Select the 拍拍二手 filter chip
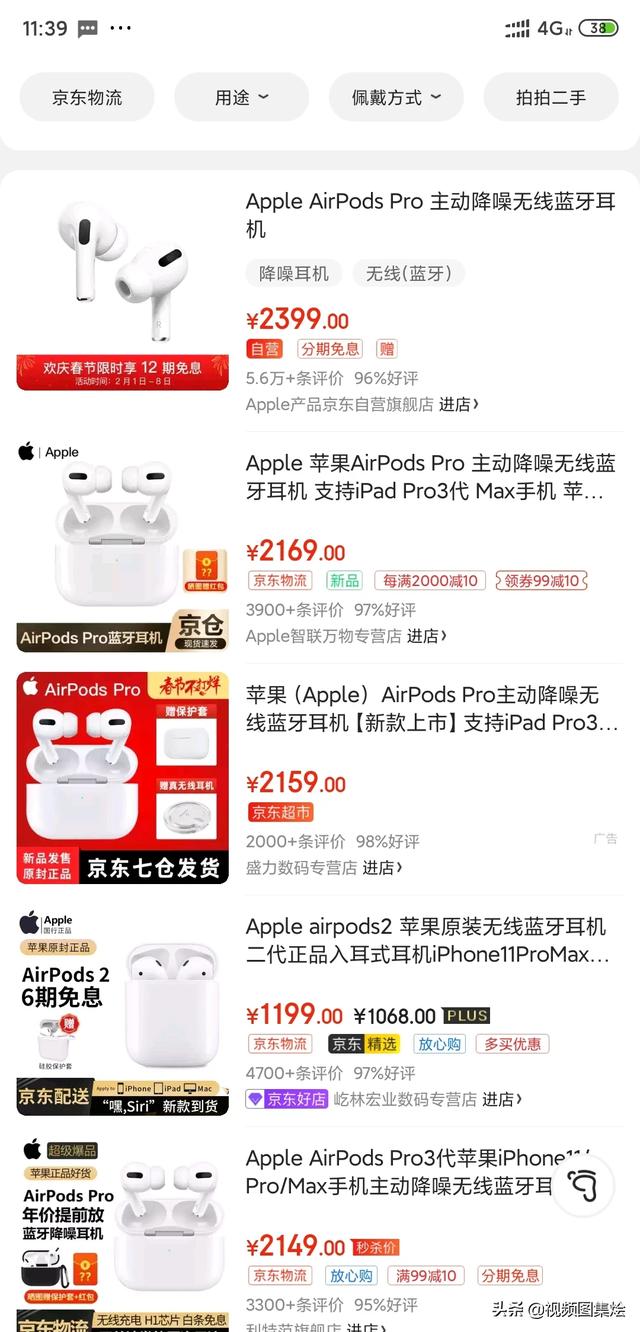The image size is (640, 1332). [551, 97]
